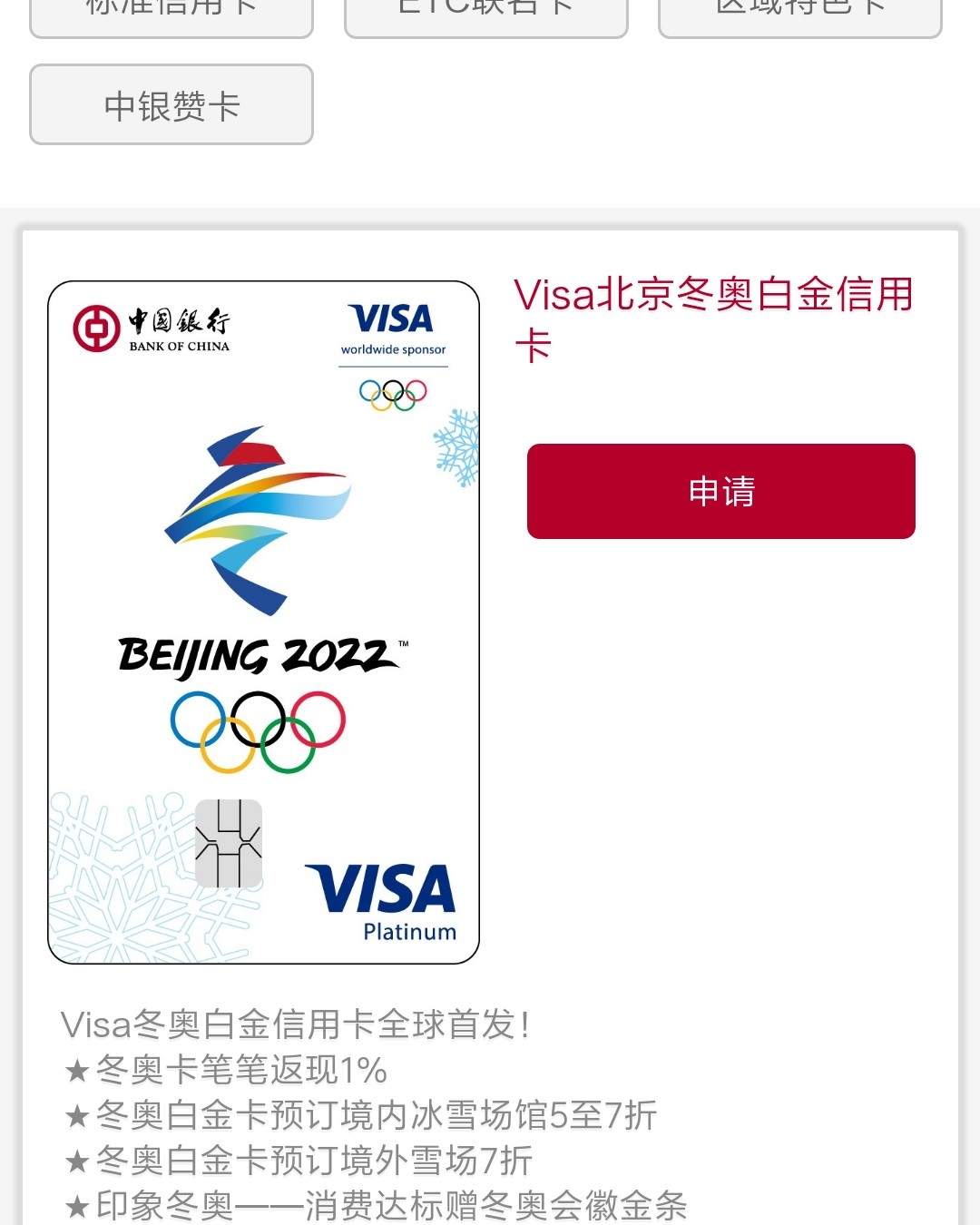Click the Beijing 2022 credit card thumbnail
The height and width of the screenshot is (1225, 980).
point(263,622)
